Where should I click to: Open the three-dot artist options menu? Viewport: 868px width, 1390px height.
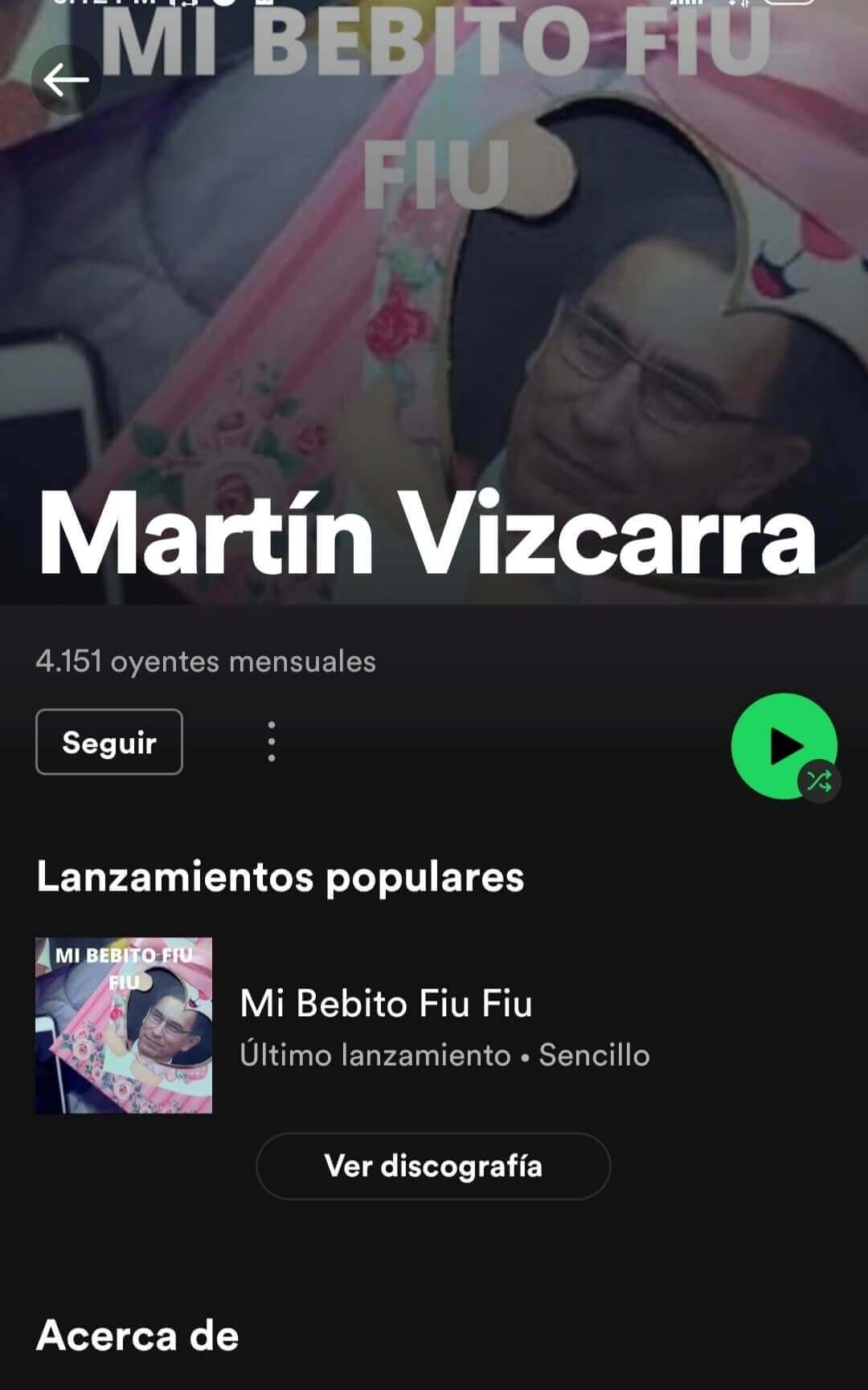[x=272, y=741]
